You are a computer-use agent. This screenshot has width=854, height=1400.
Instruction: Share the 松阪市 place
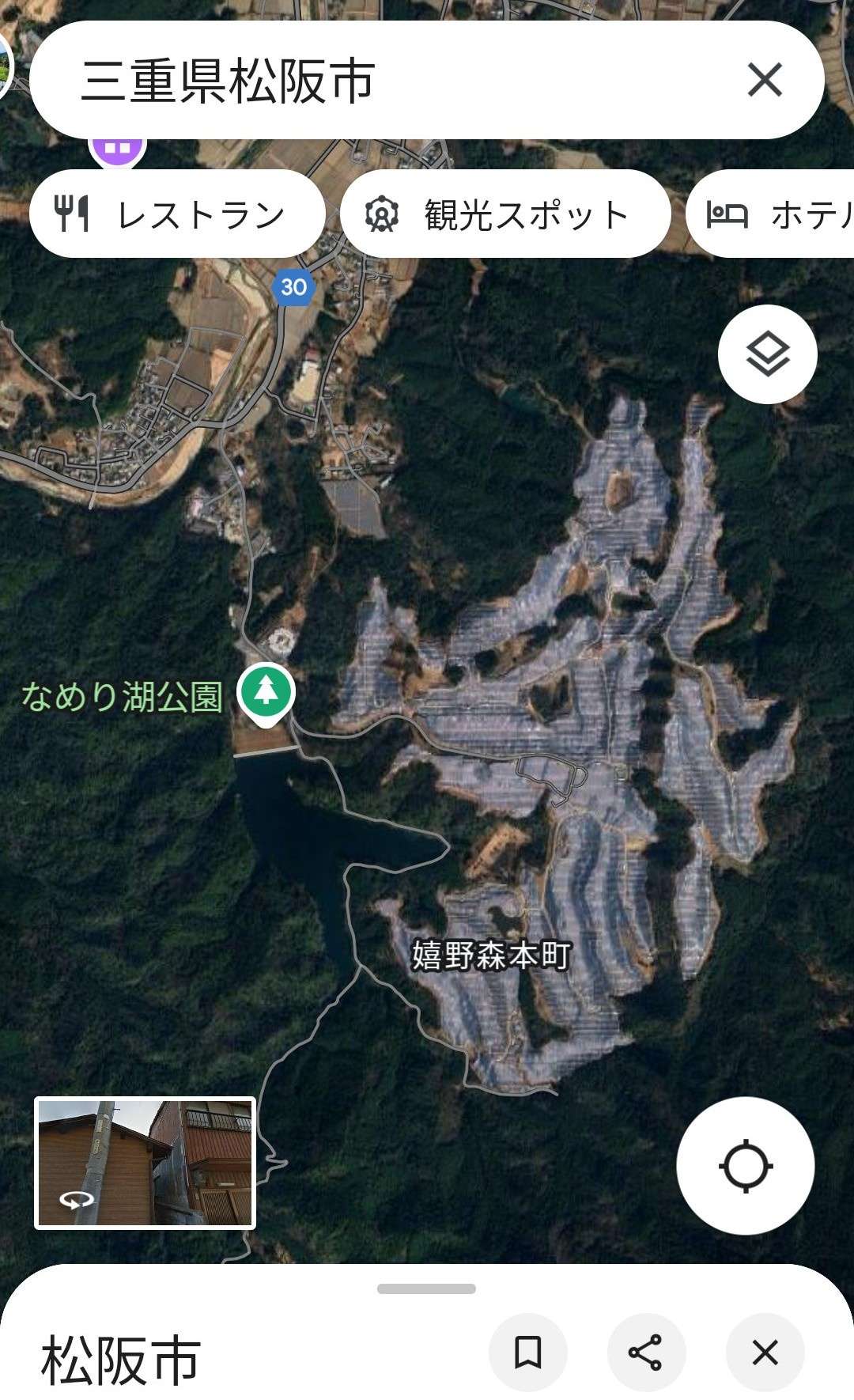tap(646, 1353)
